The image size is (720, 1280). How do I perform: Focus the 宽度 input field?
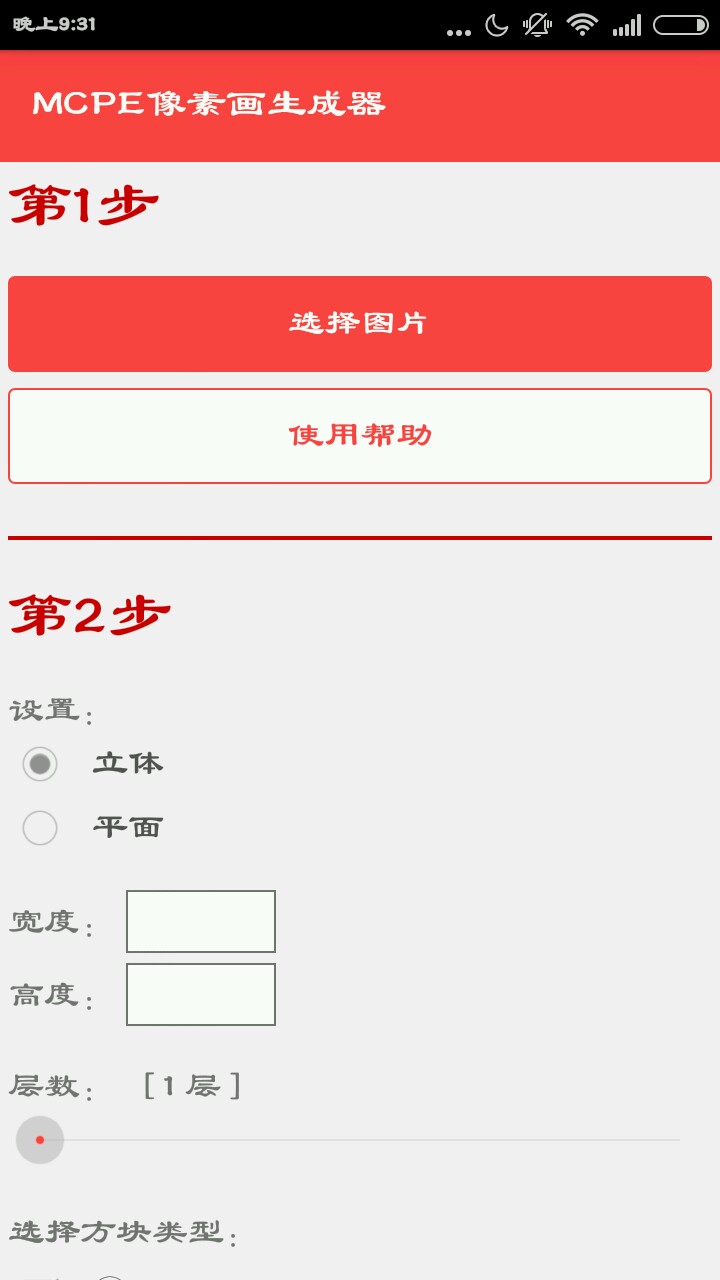pos(201,921)
